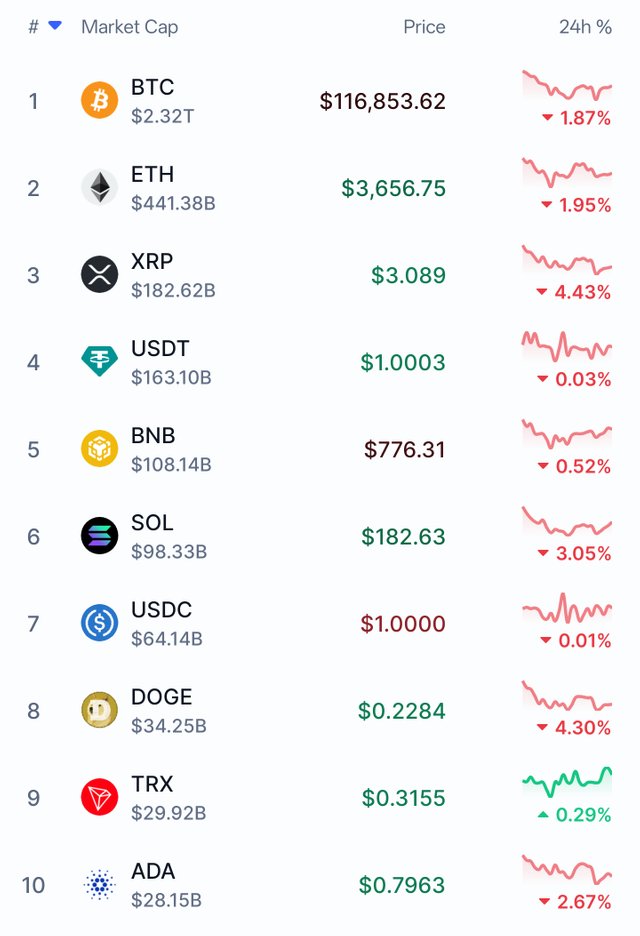Screen dimensions: 640x936
Task: Sort the list by rank number
Action: click(34, 27)
